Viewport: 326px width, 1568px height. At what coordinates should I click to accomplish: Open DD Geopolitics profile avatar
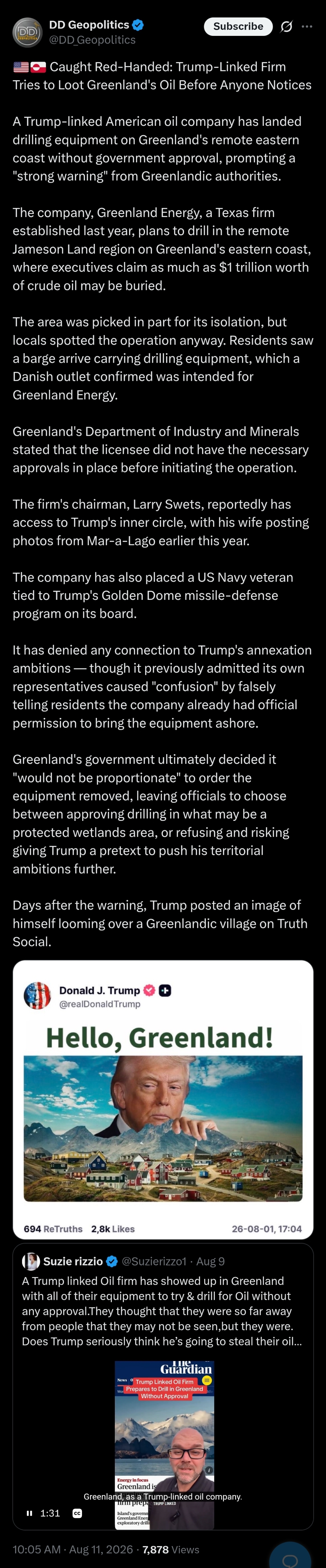(28, 32)
